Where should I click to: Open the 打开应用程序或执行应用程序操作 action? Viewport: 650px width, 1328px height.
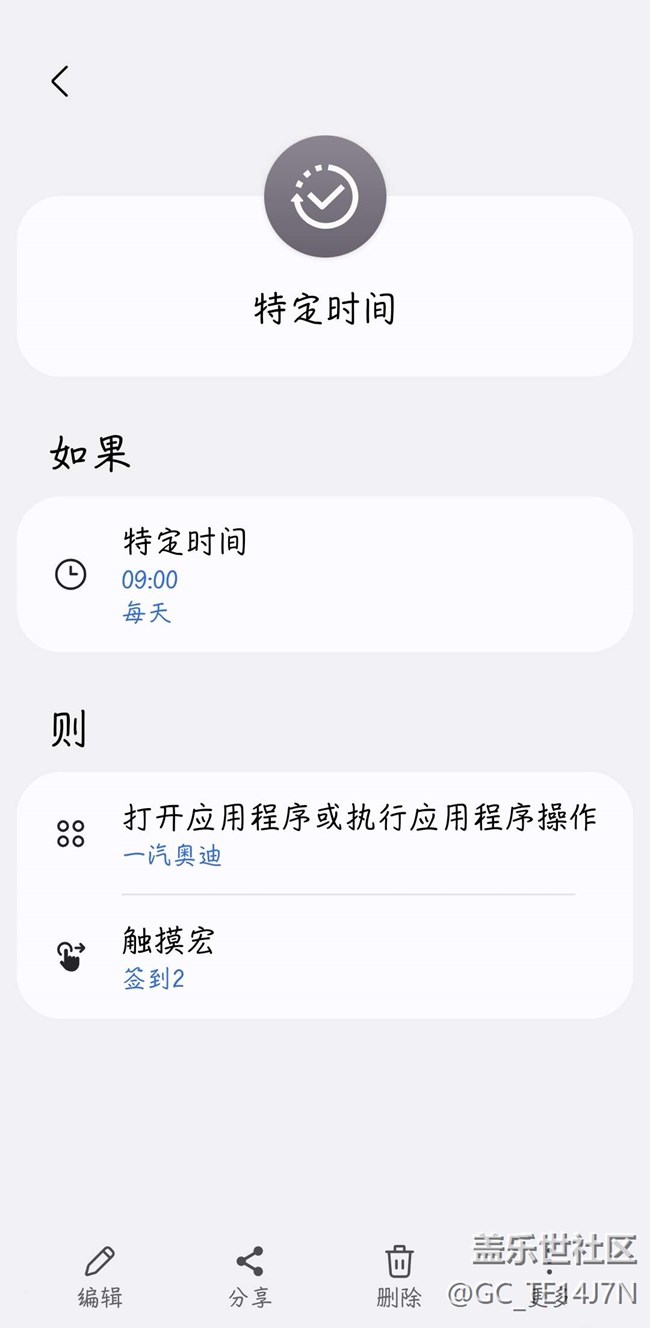pyautogui.click(x=324, y=834)
